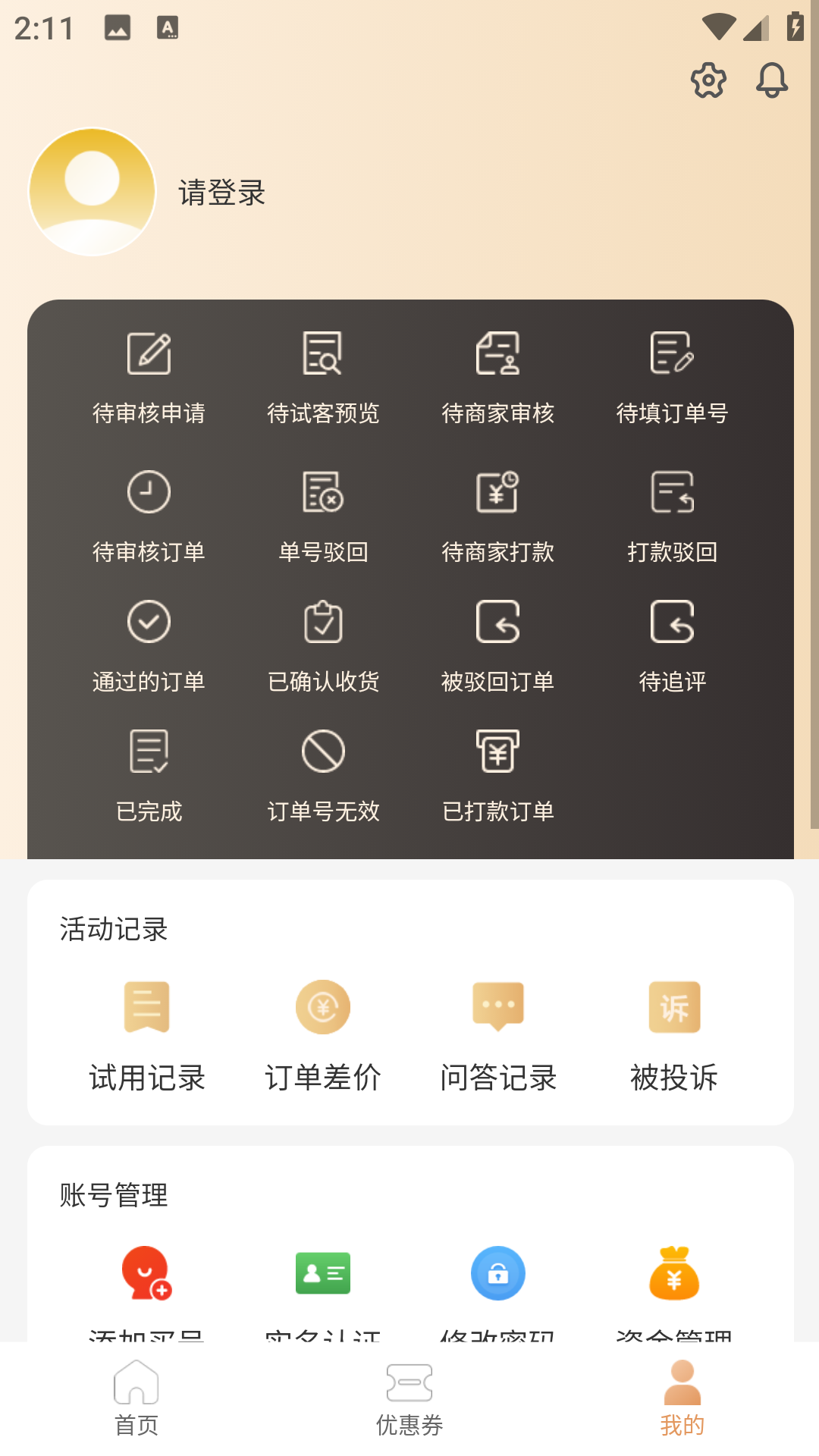This screenshot has width=819, height=1456.
Task: View 待审核订单 pending review orders
Action: click(x=149, y=516)
